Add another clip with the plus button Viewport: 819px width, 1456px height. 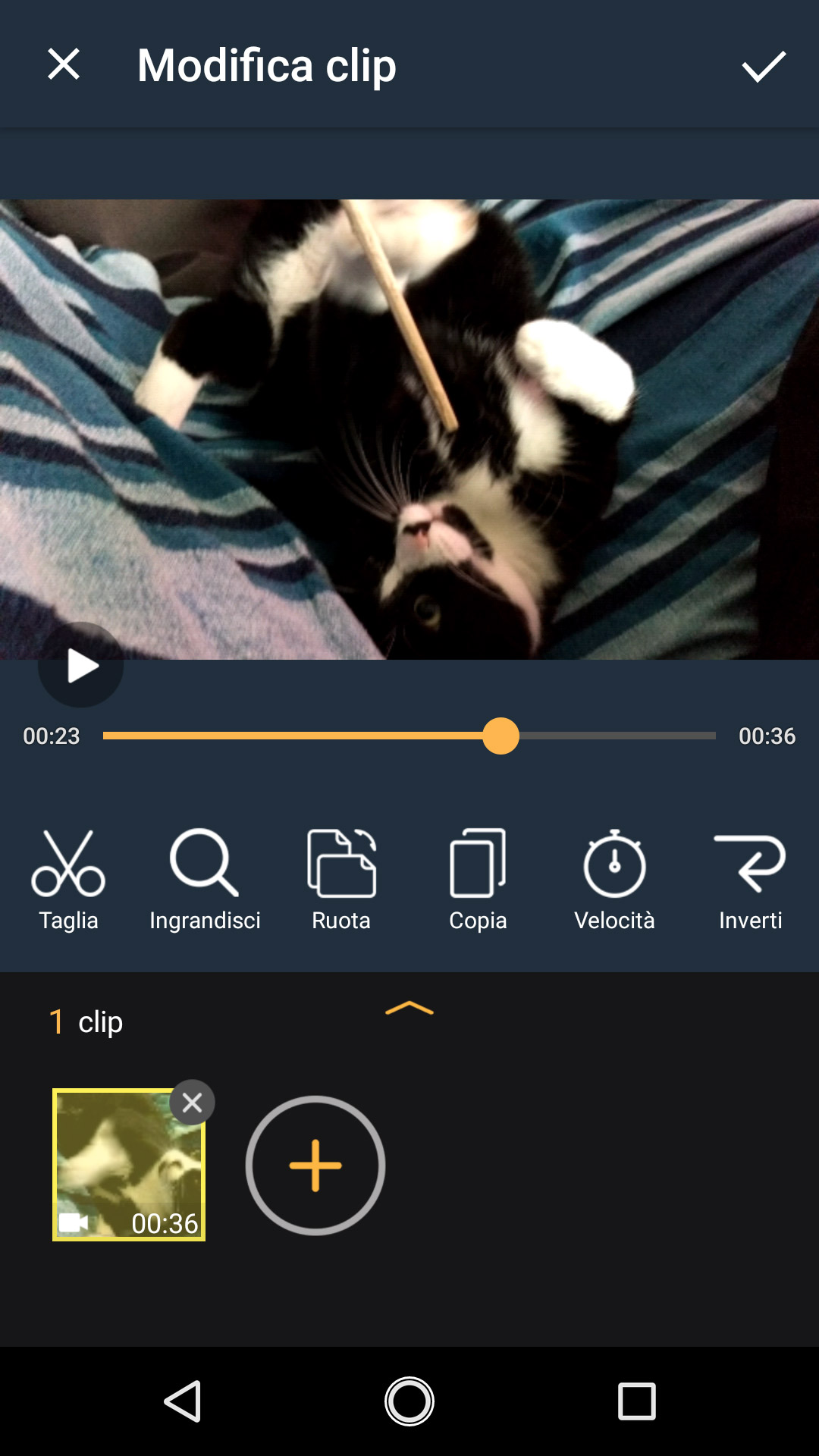click(x=315, y=1166)
